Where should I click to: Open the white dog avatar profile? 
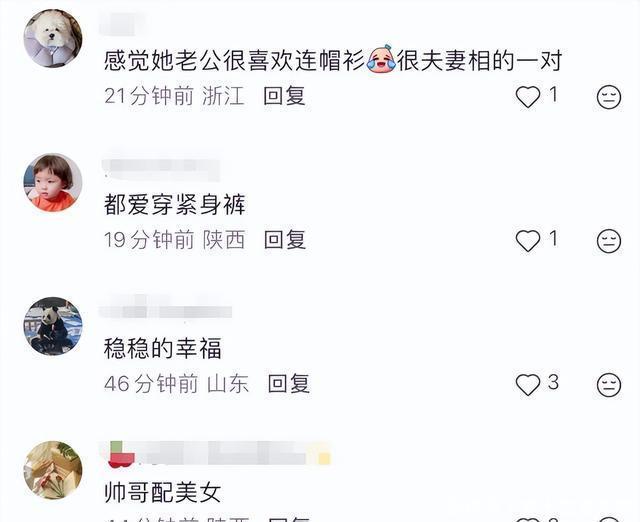coord(52,38)
